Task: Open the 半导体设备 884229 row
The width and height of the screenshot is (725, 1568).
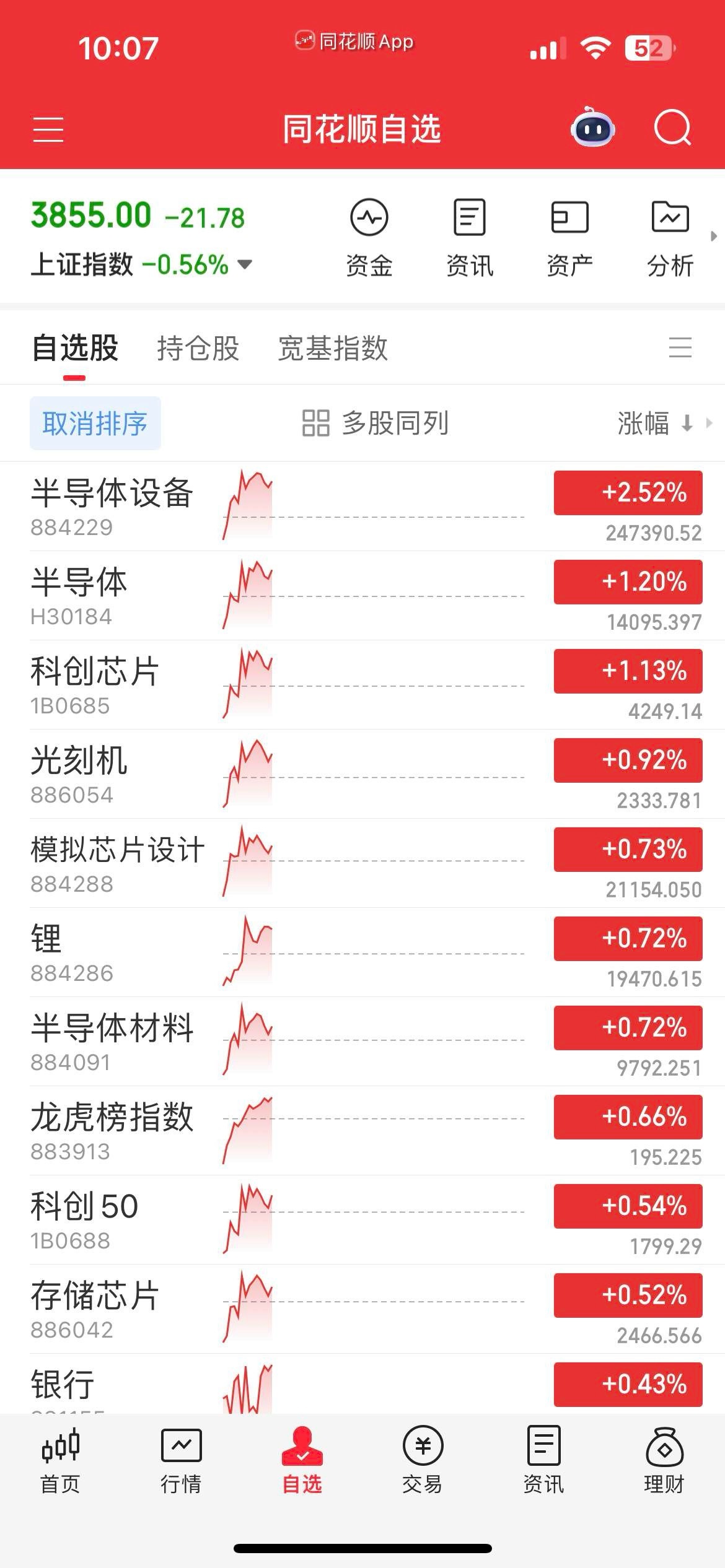Action: [362, 507]
